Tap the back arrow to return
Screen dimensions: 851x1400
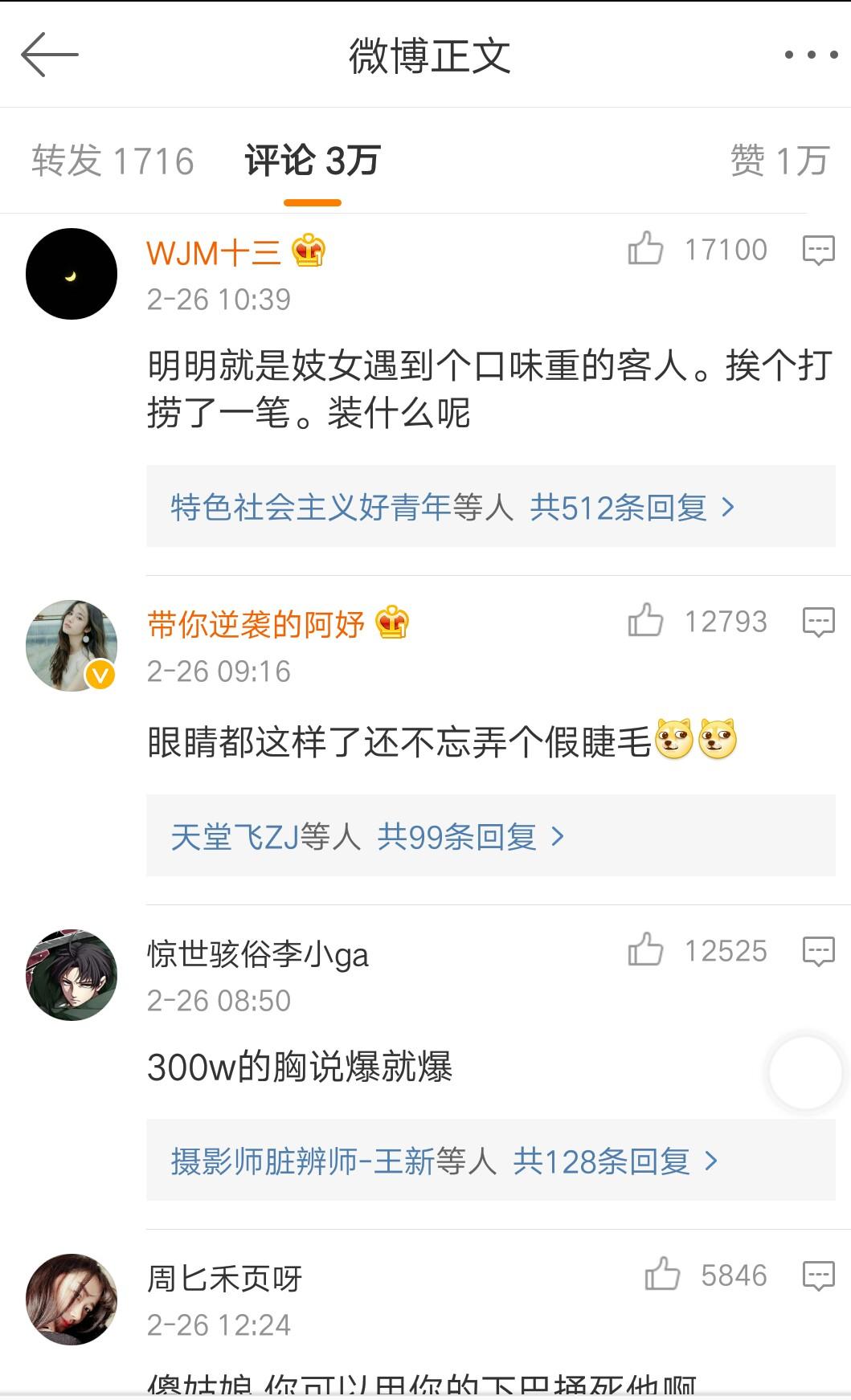[51, 55]
